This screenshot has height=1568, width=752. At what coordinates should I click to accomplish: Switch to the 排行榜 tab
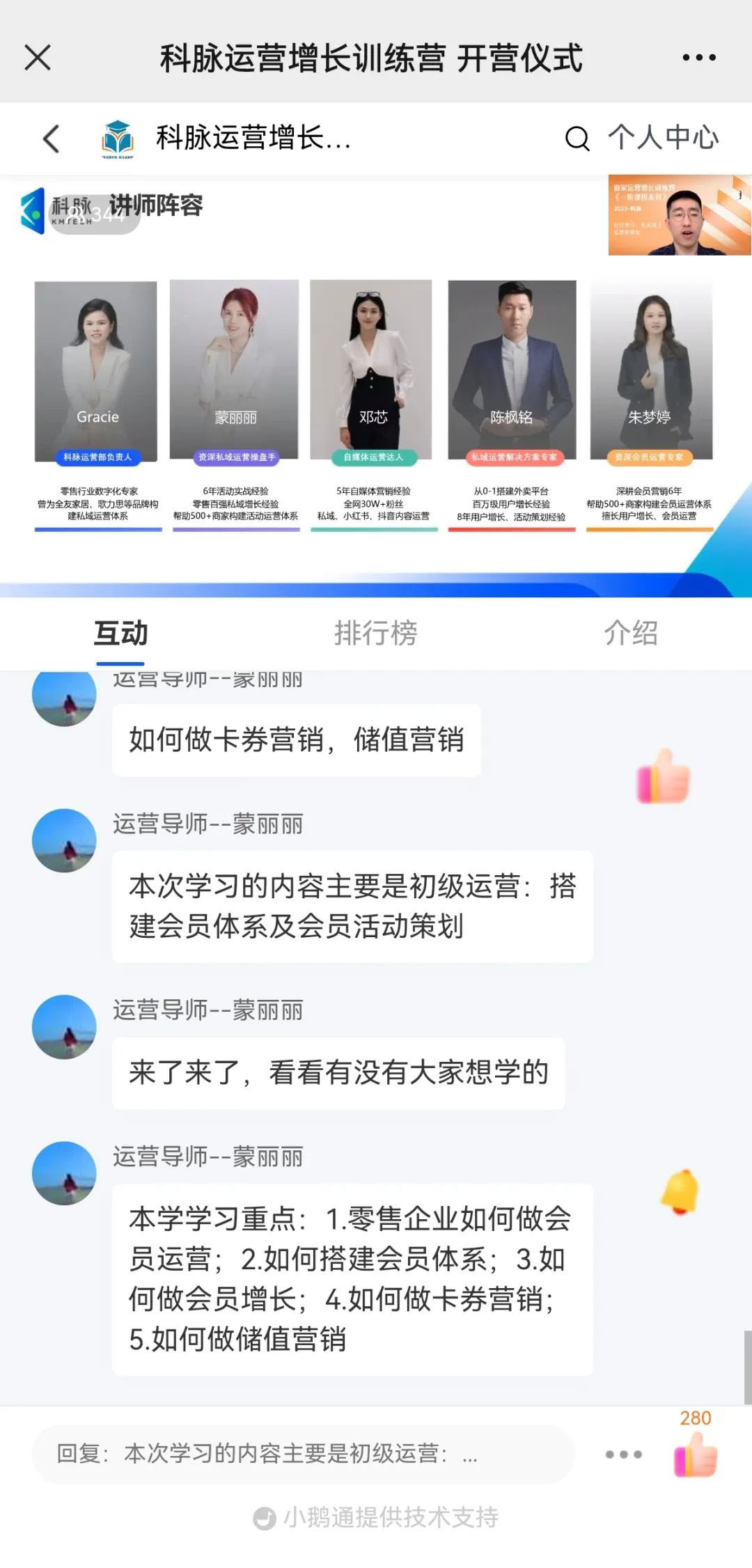(x=375, y=634)
